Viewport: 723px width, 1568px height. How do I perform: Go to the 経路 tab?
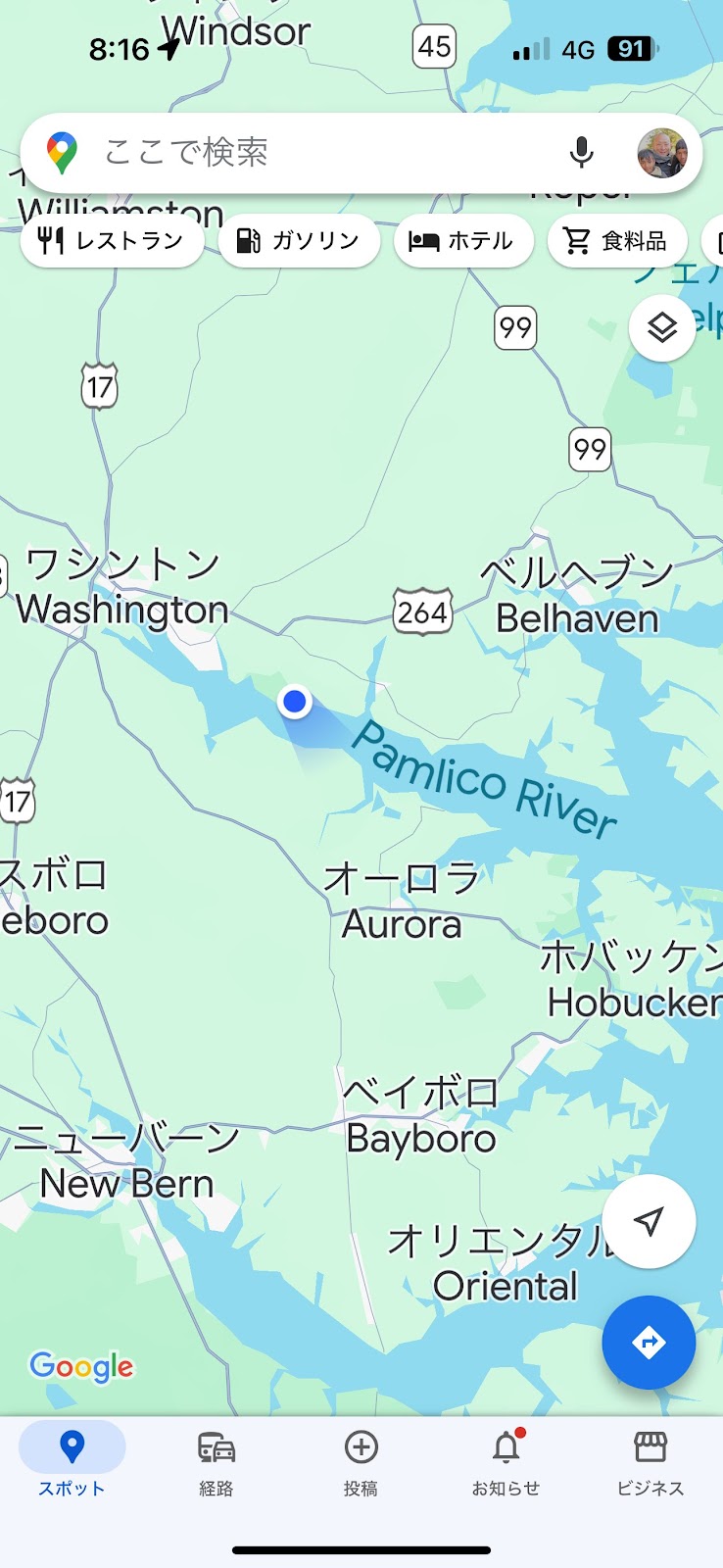[x=217, y=1462]
